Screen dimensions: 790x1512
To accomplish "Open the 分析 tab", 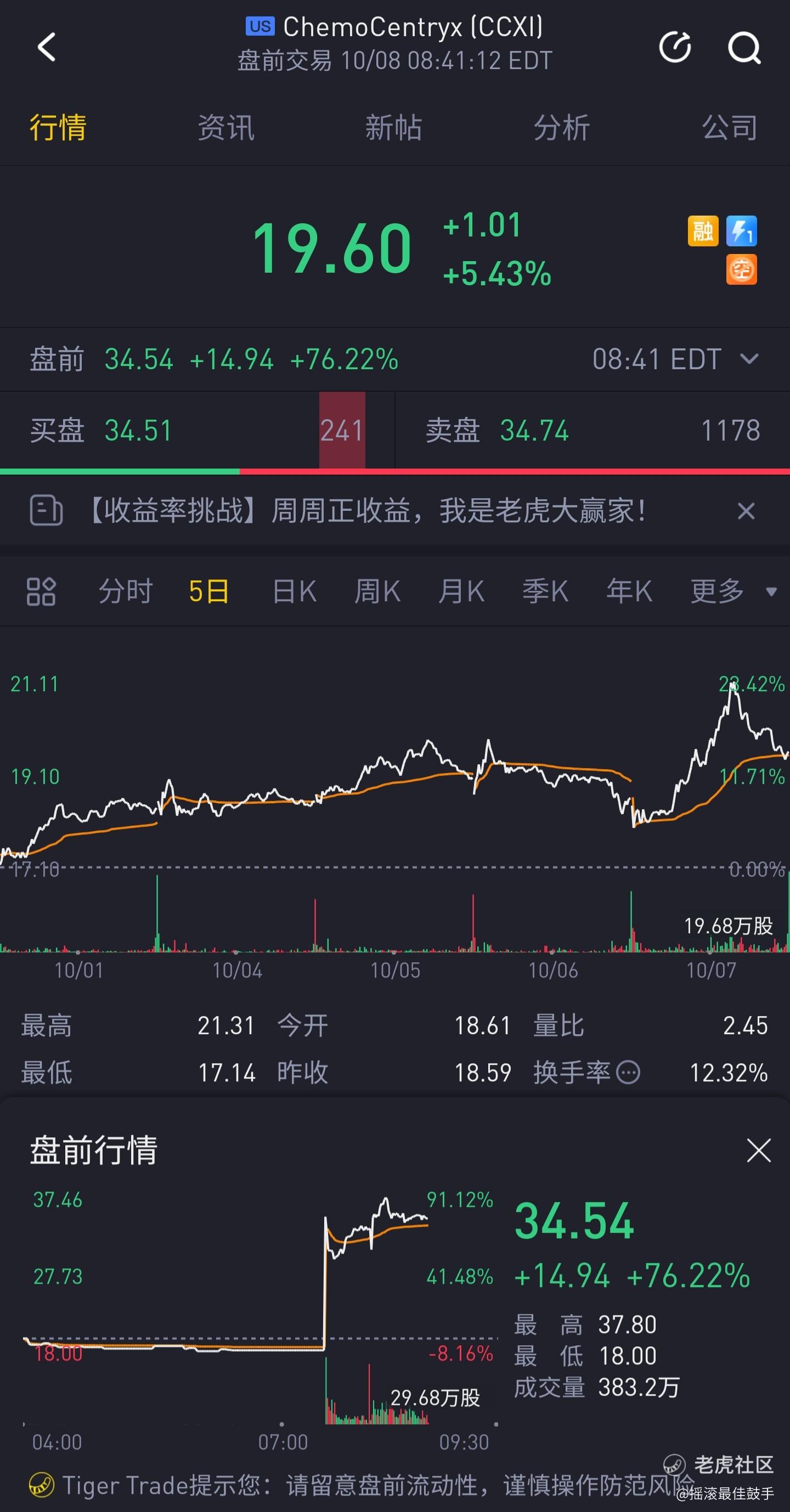I will tap(561, 127).
